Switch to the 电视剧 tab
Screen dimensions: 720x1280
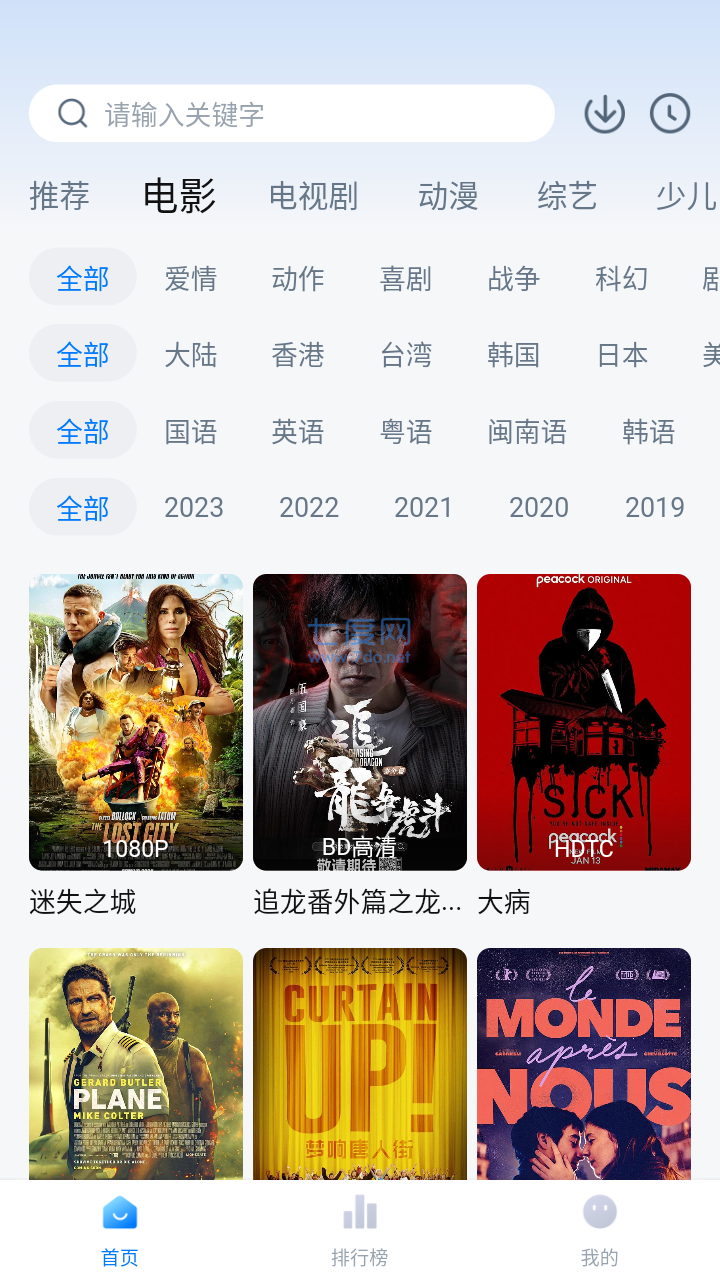click(313, 197)
